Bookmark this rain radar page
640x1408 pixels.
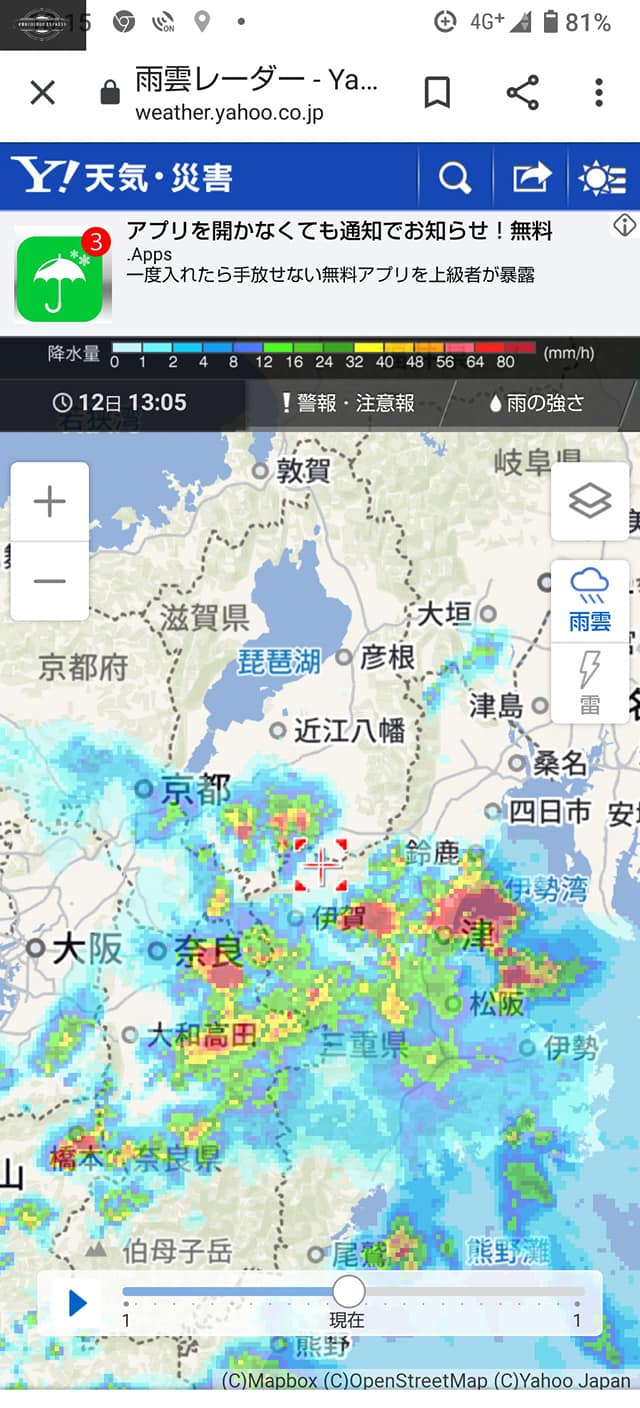pyautogui.click(x=437, y=94)
